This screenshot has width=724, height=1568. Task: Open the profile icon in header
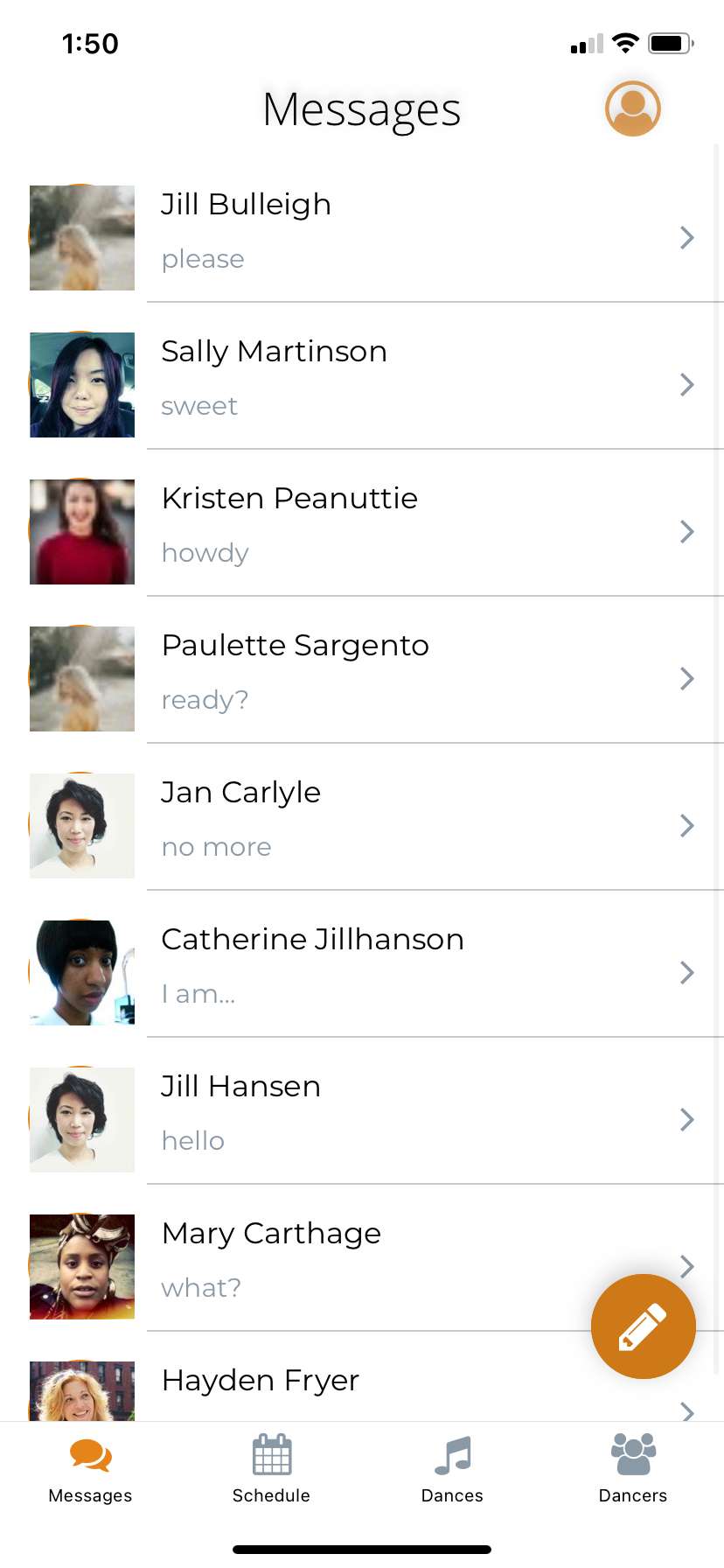632,109
